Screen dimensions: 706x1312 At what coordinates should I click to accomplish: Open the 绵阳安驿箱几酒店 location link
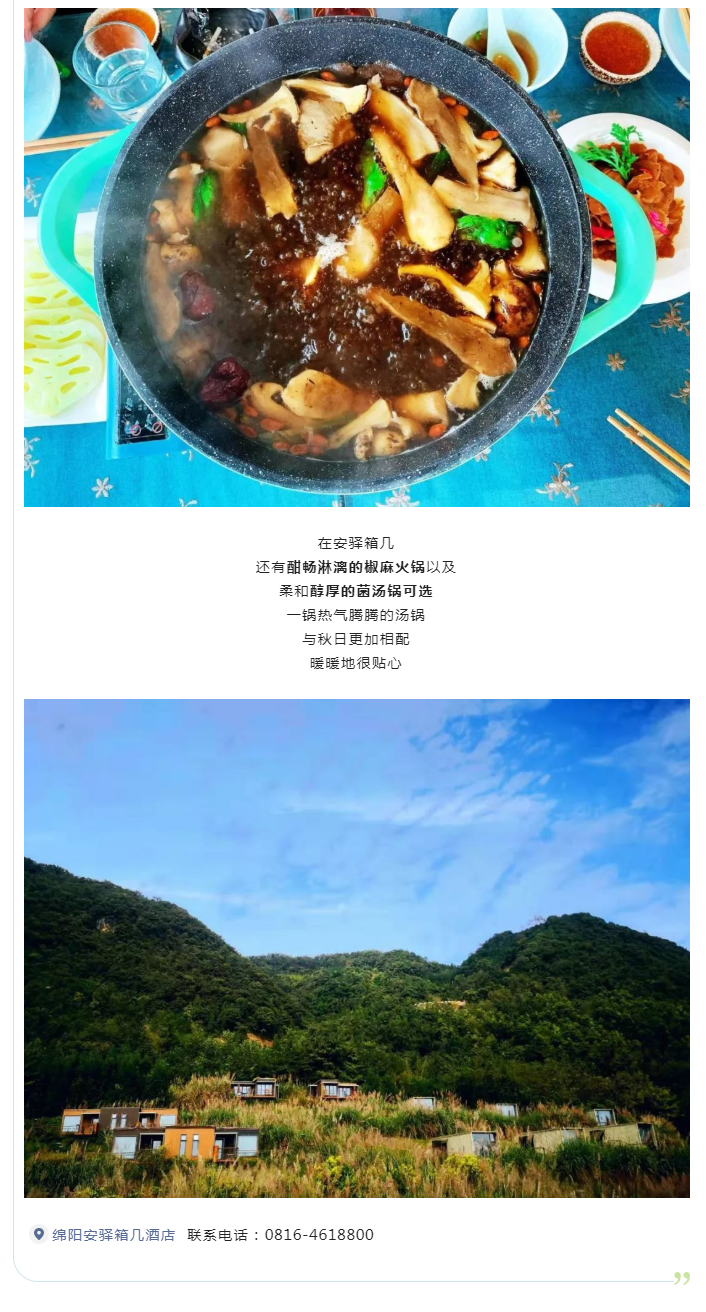pos(113,1235)
